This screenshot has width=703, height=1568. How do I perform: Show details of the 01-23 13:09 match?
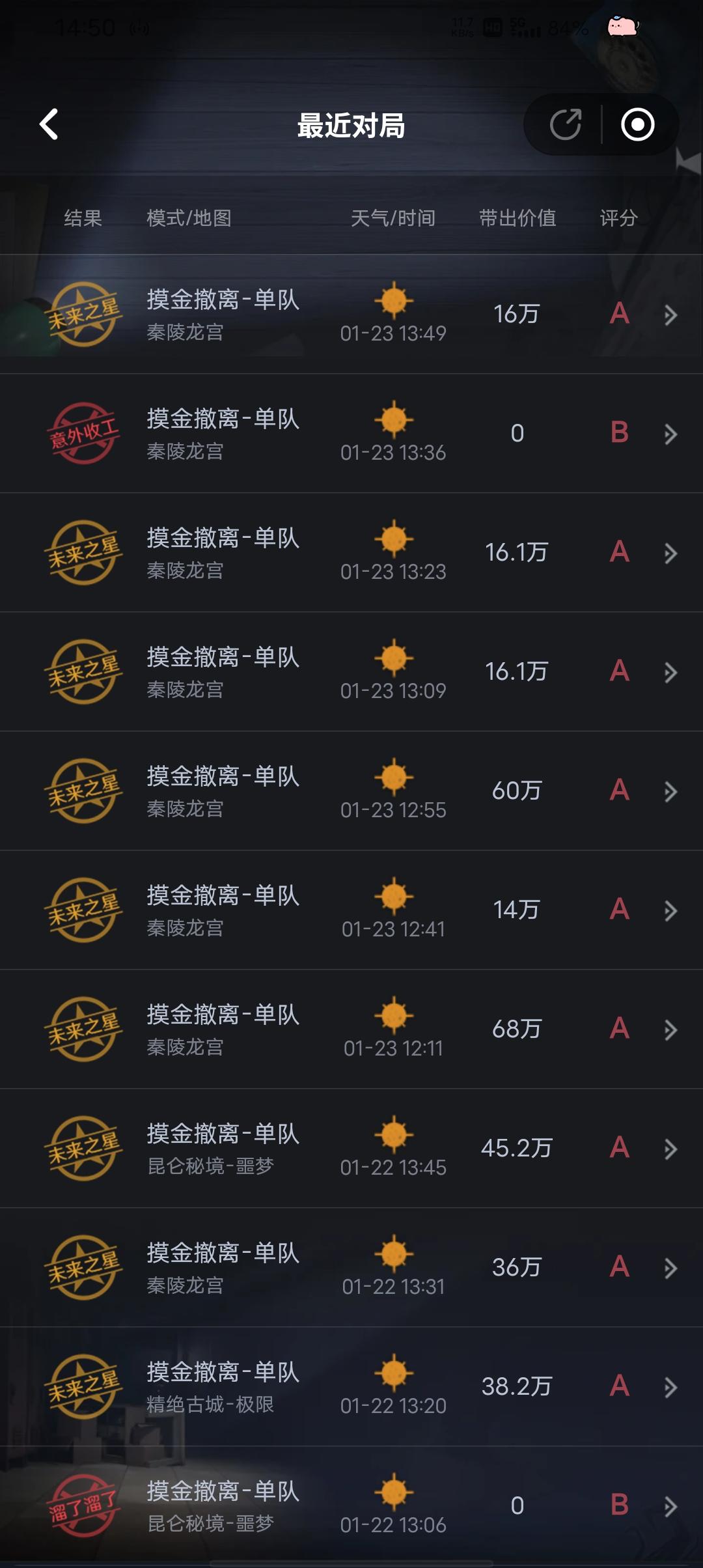[351, 672]
